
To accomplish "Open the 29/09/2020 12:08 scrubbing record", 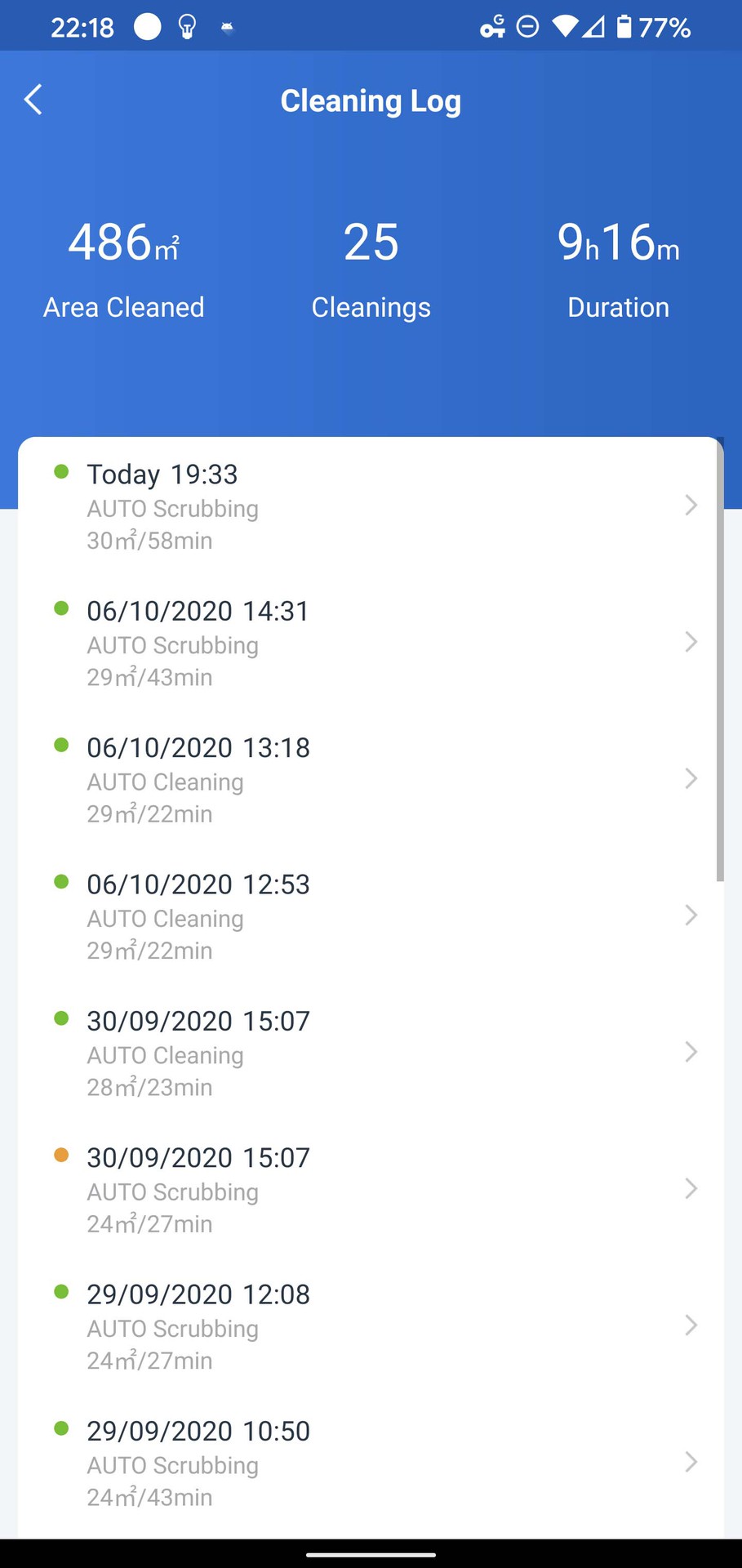I will pyautogui.click(x=371, y=1326).
